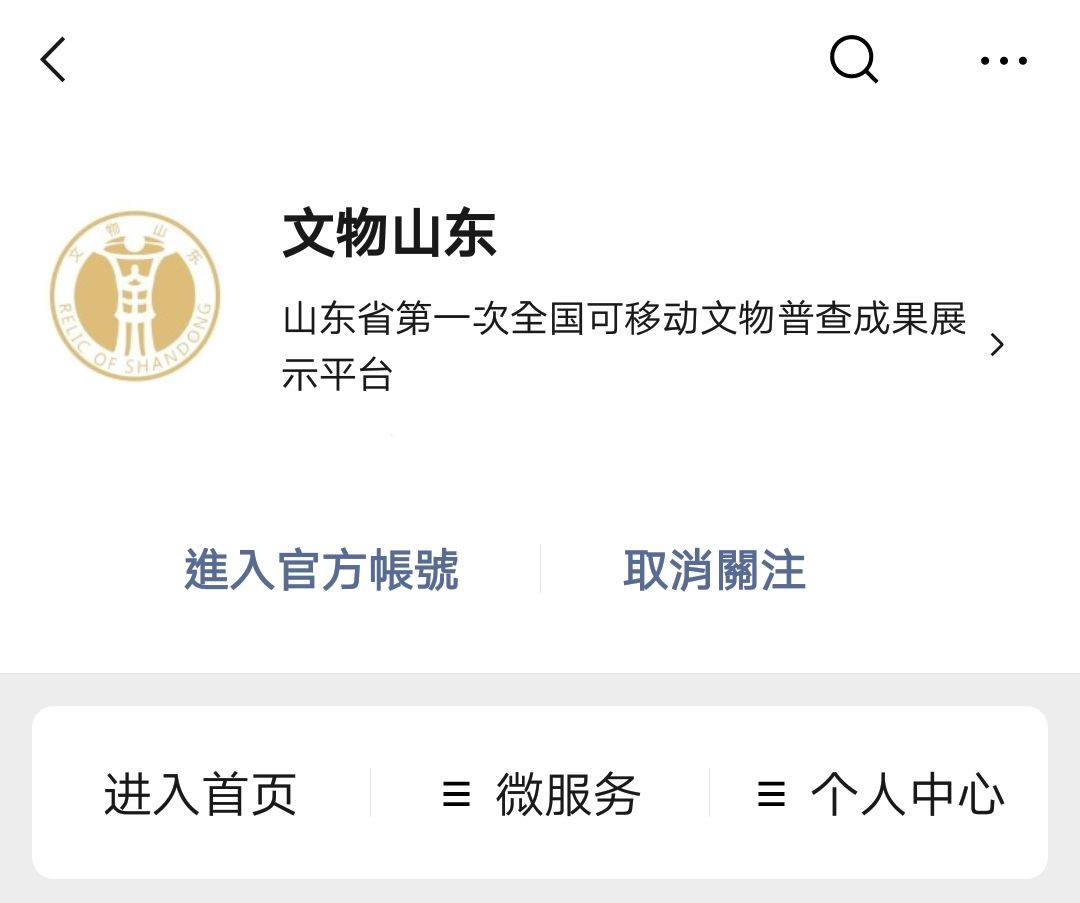
Task: Open the three-dot overflow menu
Action: pos(1003,61)
